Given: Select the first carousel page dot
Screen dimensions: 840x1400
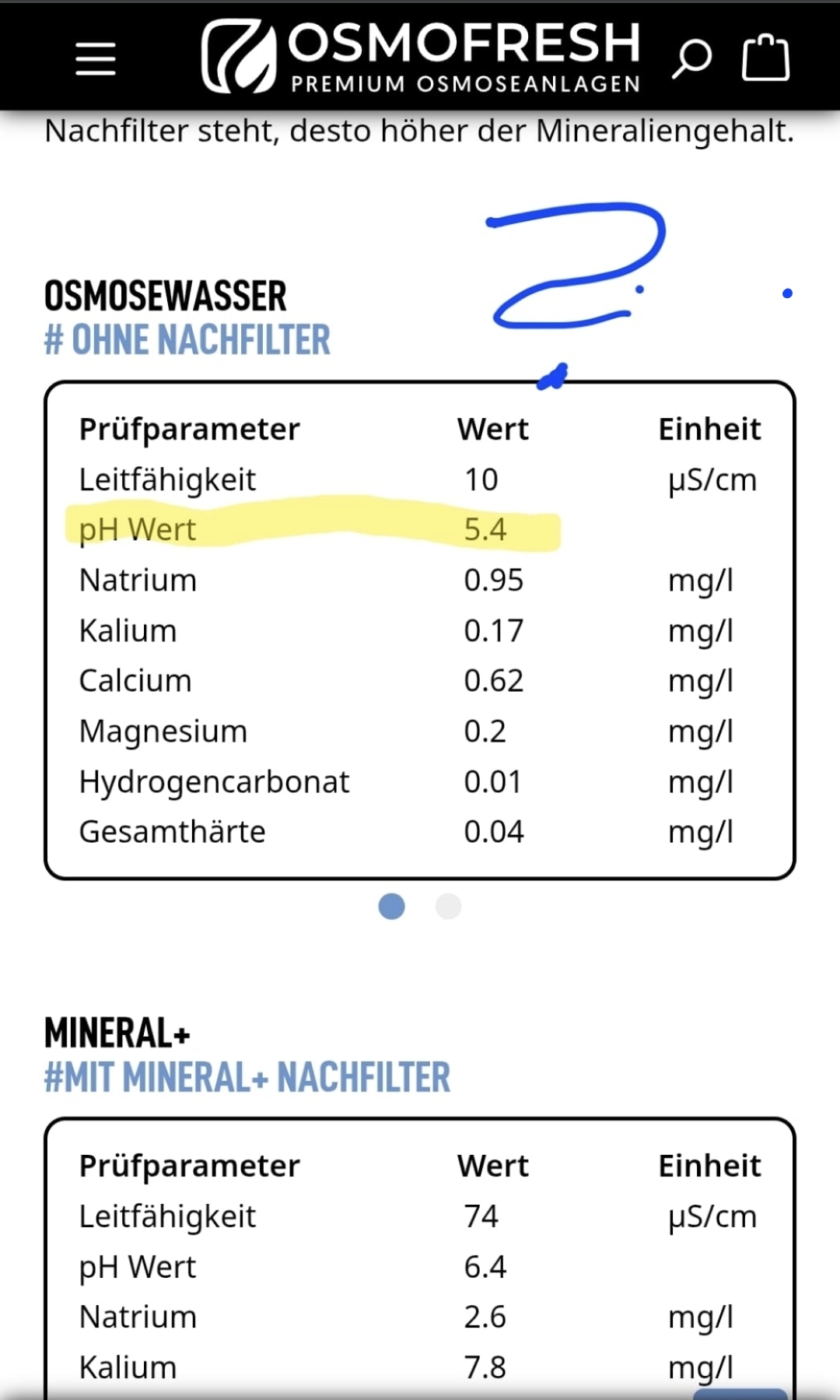Looking at the screenshot, I should pyautogui.click(x=391, y=907).
